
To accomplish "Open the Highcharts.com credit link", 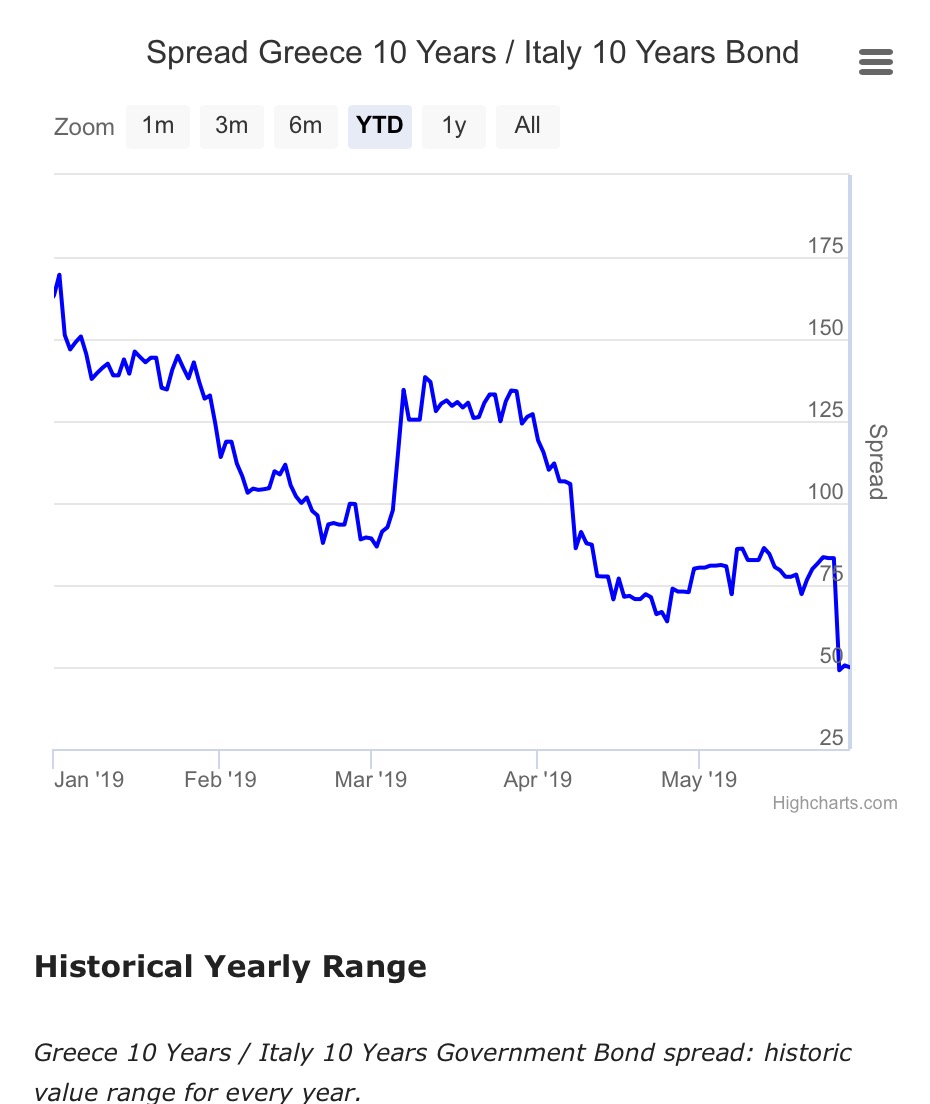I will click(x=834, y=803).
